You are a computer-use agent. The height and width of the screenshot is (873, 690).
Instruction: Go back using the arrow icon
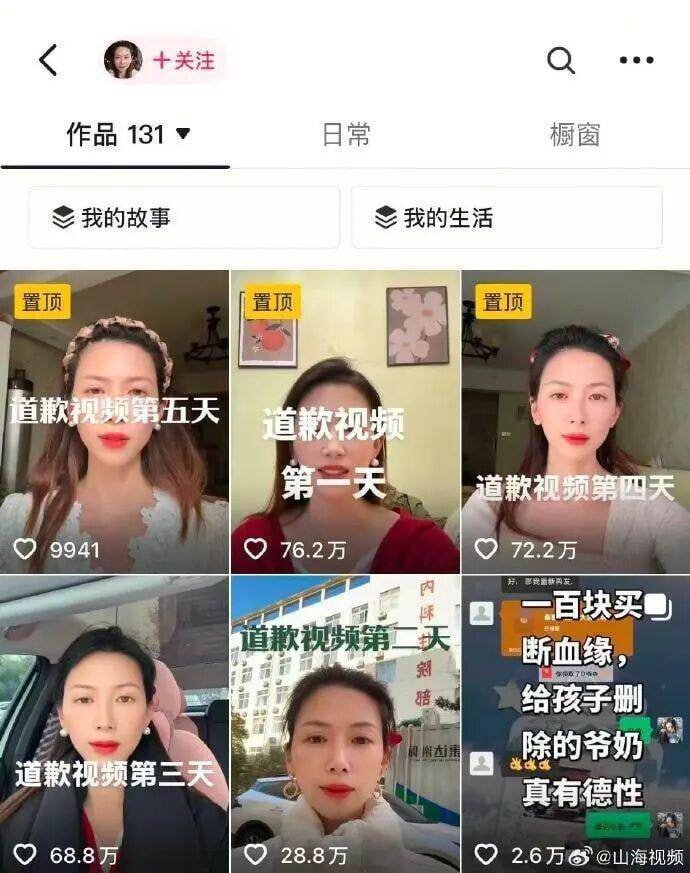tap(48, 60)
